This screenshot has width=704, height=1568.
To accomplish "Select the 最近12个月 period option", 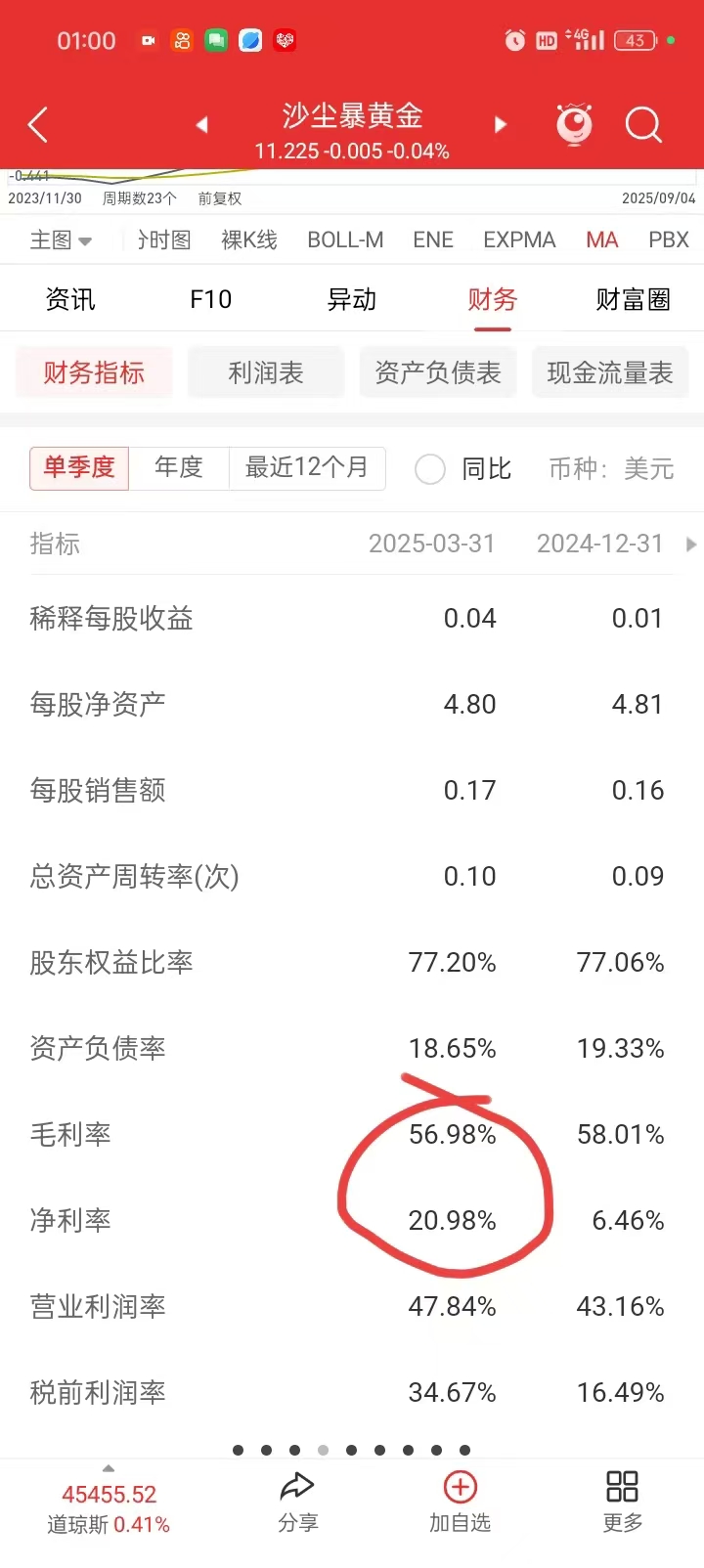I will click(x=307, y=468).
